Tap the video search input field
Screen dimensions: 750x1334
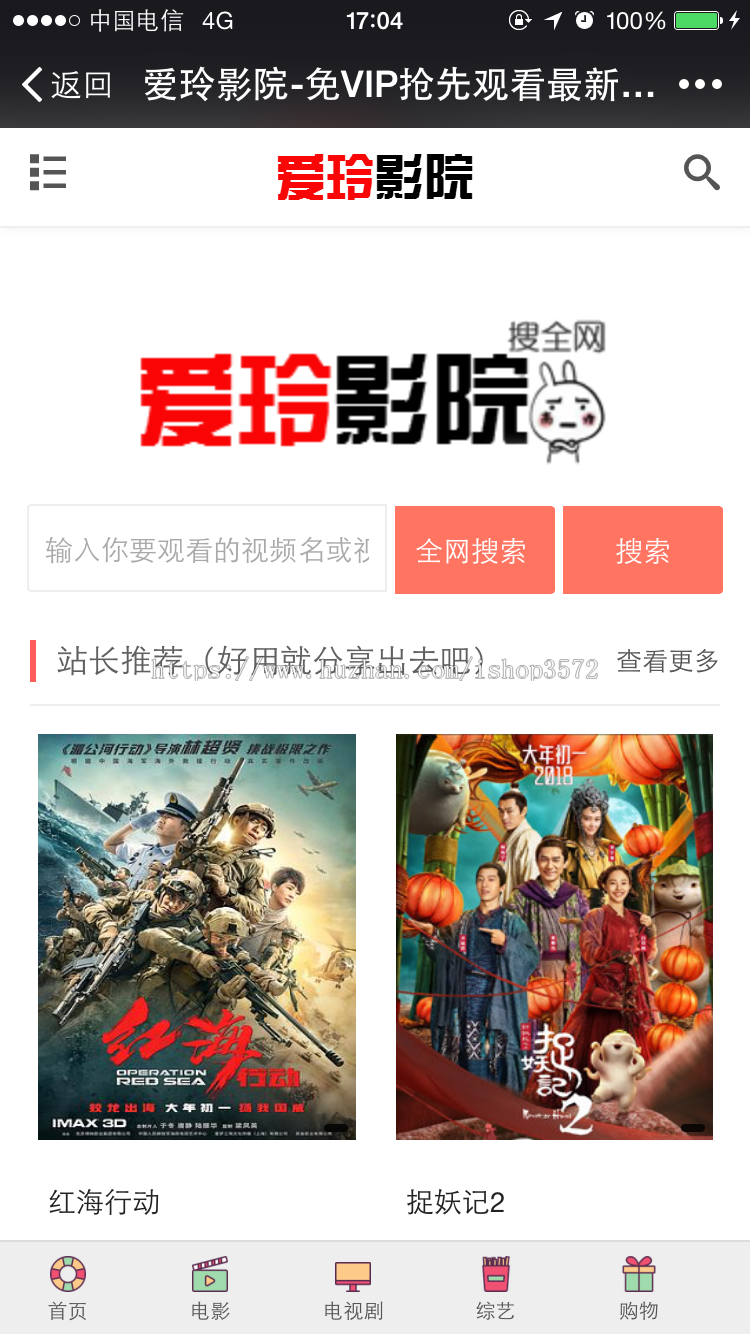206,549
